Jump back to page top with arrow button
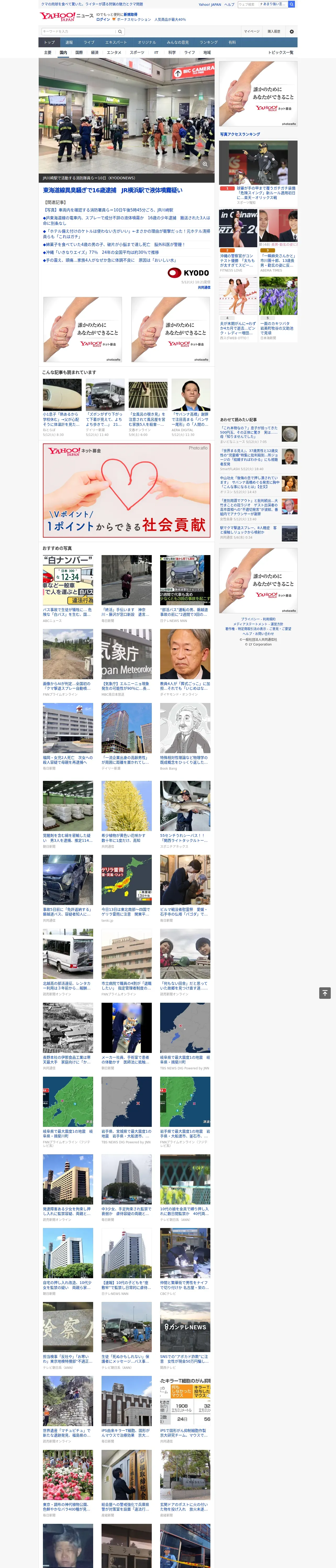 [325, 993]
